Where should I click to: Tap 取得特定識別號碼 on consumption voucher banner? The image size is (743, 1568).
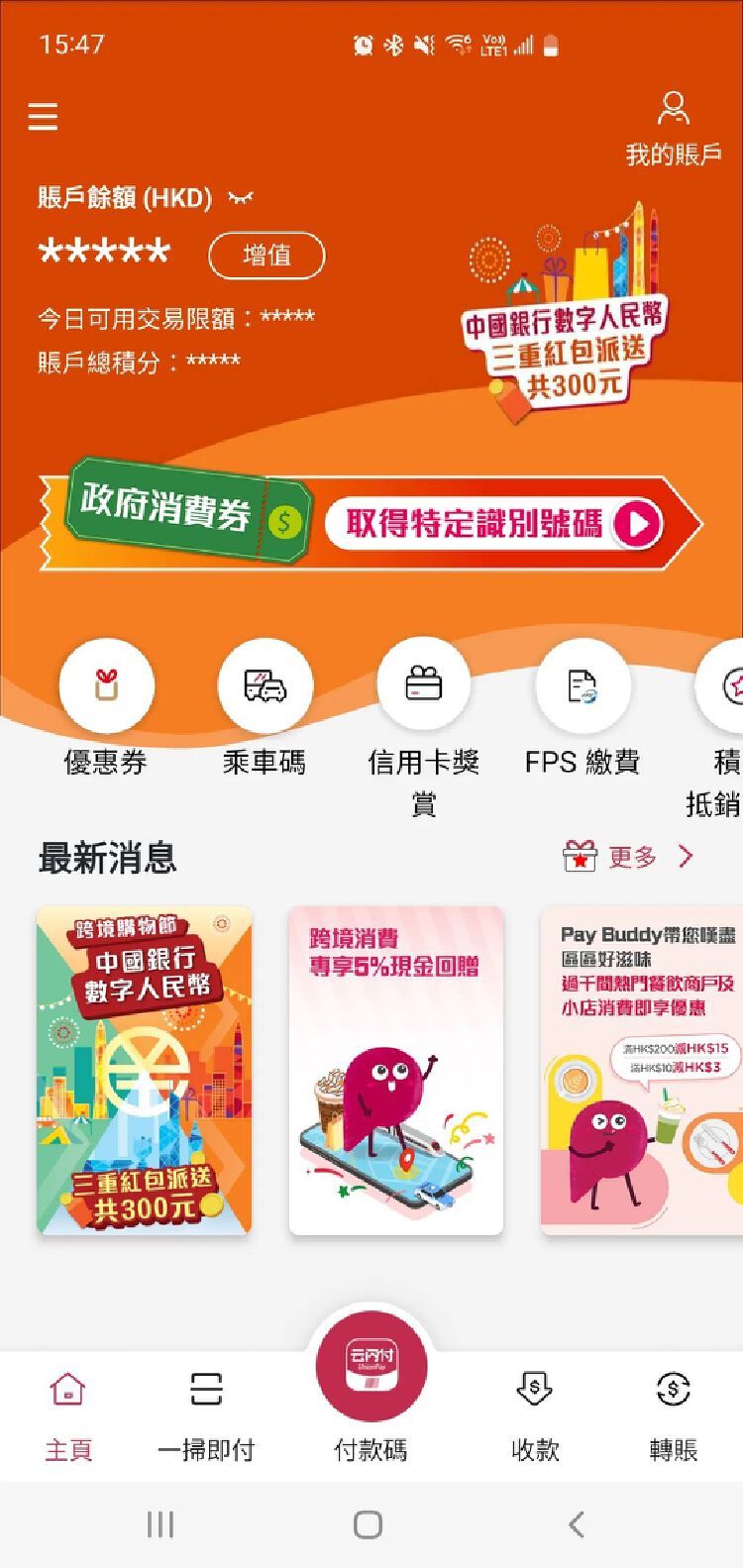493,524
